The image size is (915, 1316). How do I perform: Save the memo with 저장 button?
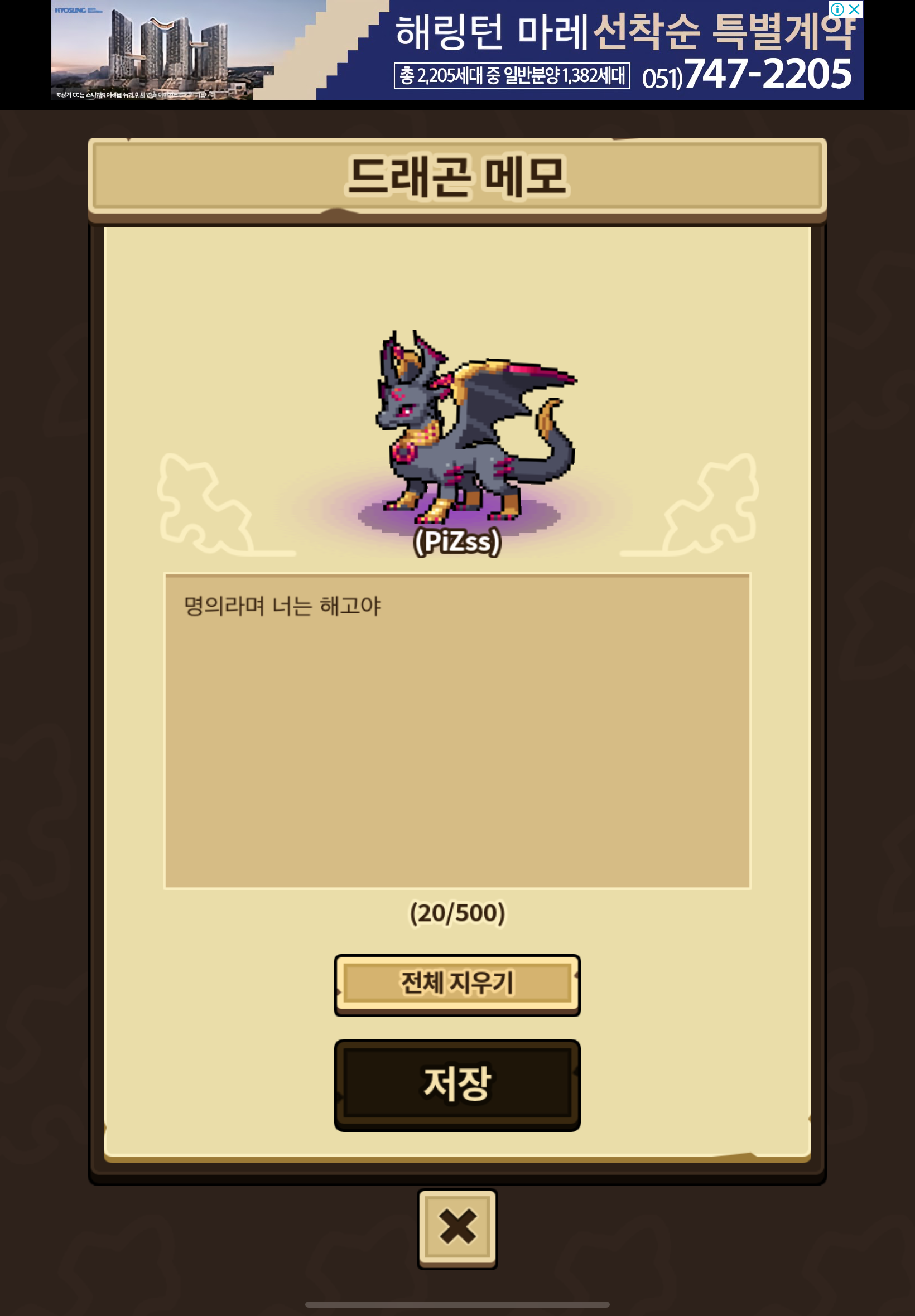click(x=457, y=1084)
